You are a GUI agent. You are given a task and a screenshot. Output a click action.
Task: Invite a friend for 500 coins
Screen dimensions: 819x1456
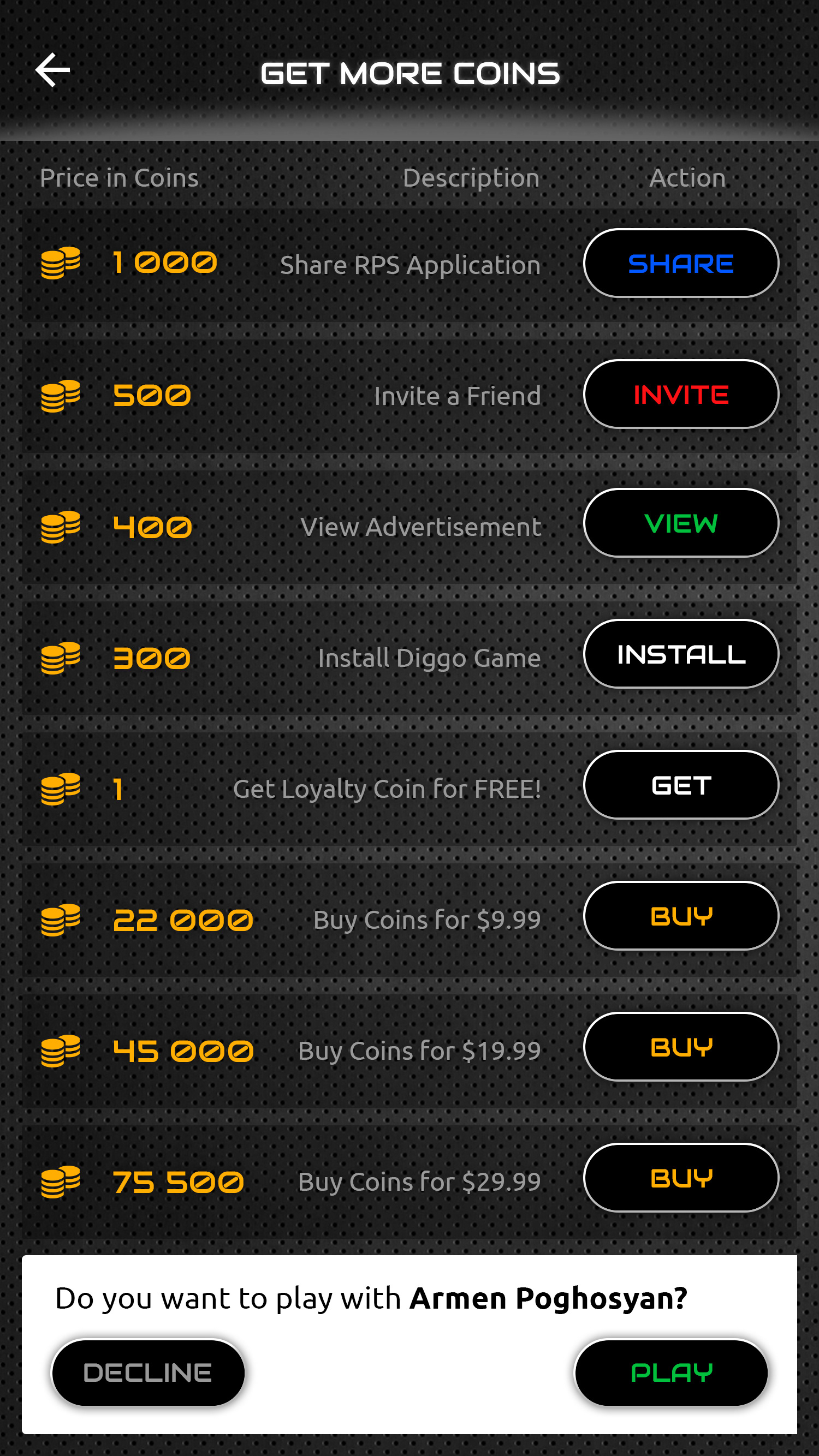point(680,395)
